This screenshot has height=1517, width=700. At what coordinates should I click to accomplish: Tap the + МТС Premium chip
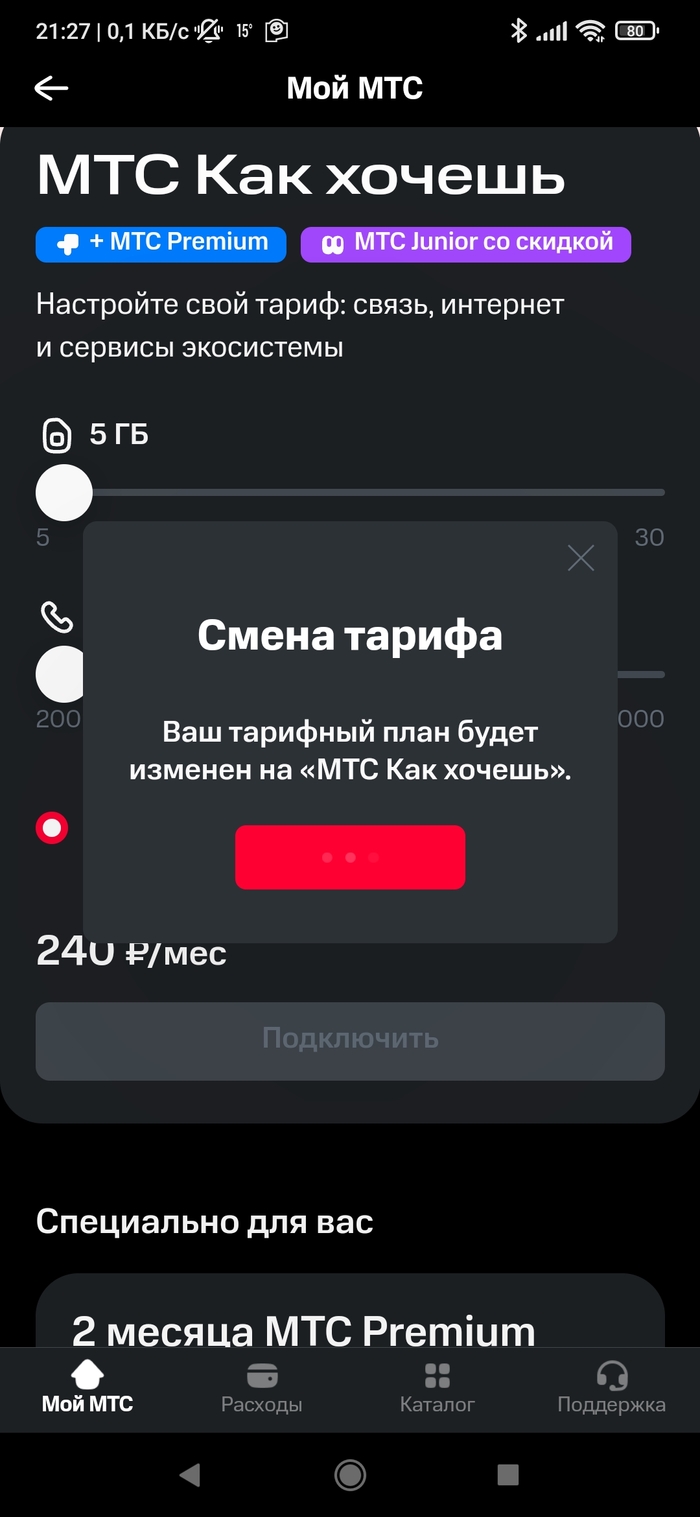pos(161,243)
